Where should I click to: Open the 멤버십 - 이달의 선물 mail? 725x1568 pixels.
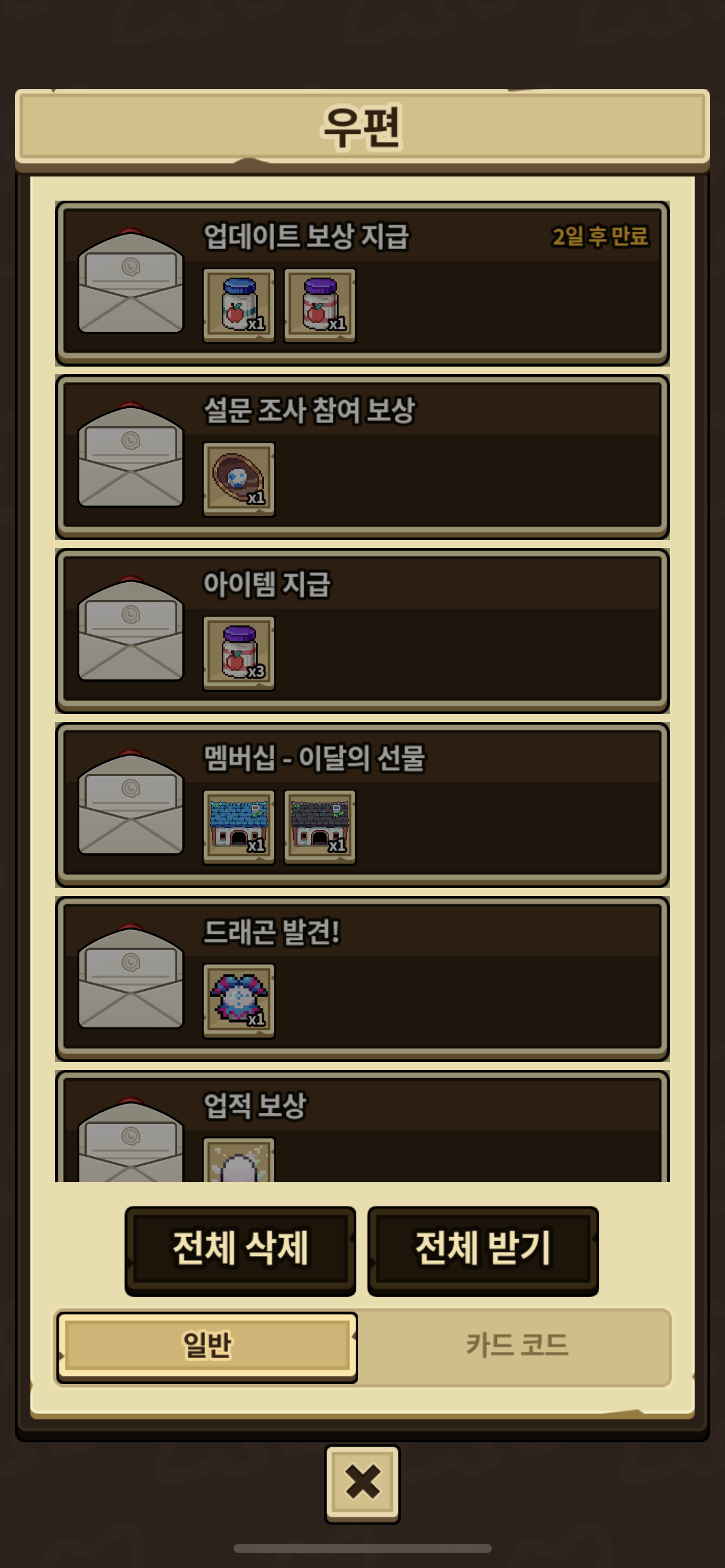tap(362, 805)
